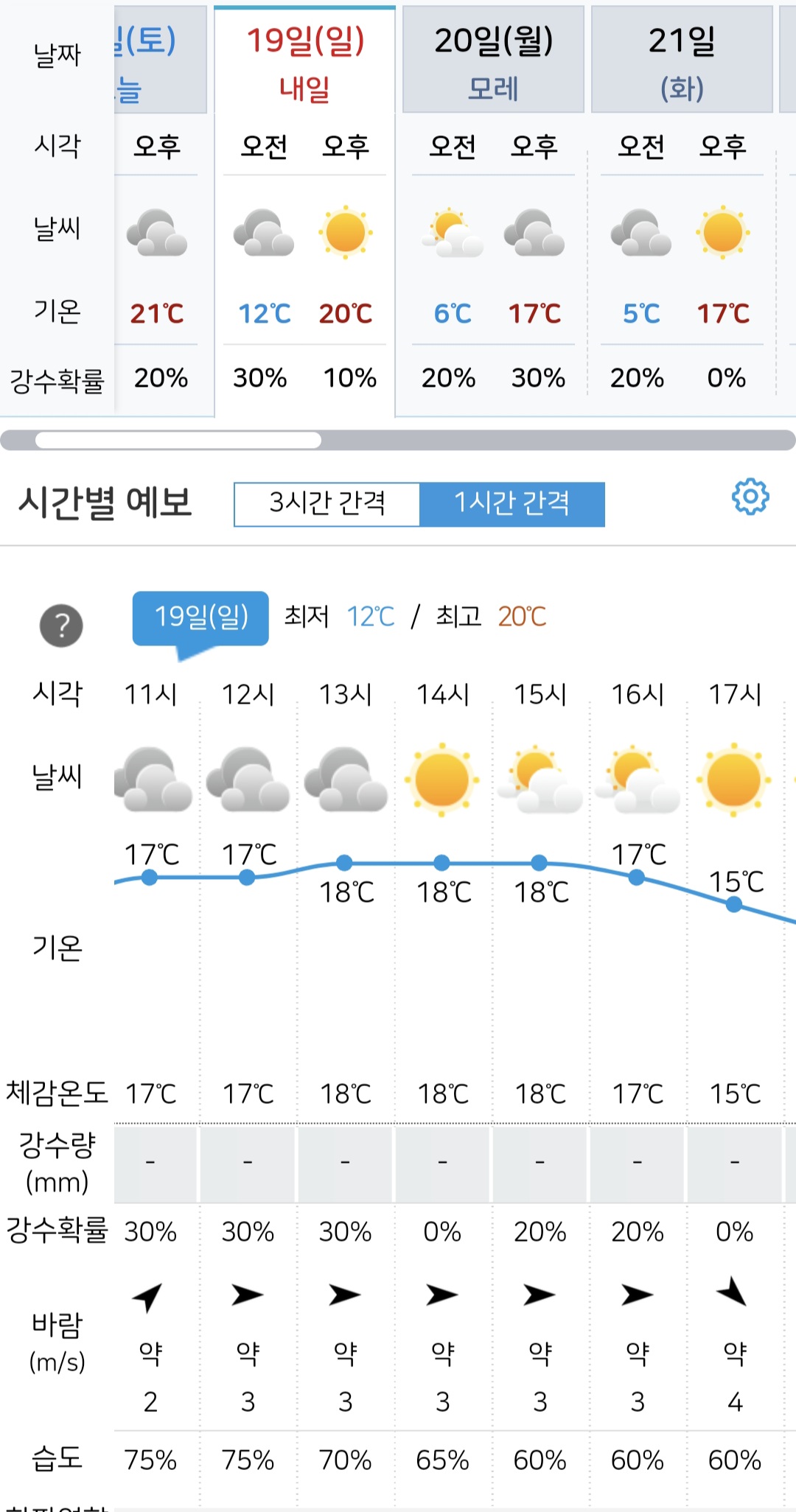This screenshot has width=796, height=1512.
Task: Switch to 3시간 간격 view
Action: 327,504
